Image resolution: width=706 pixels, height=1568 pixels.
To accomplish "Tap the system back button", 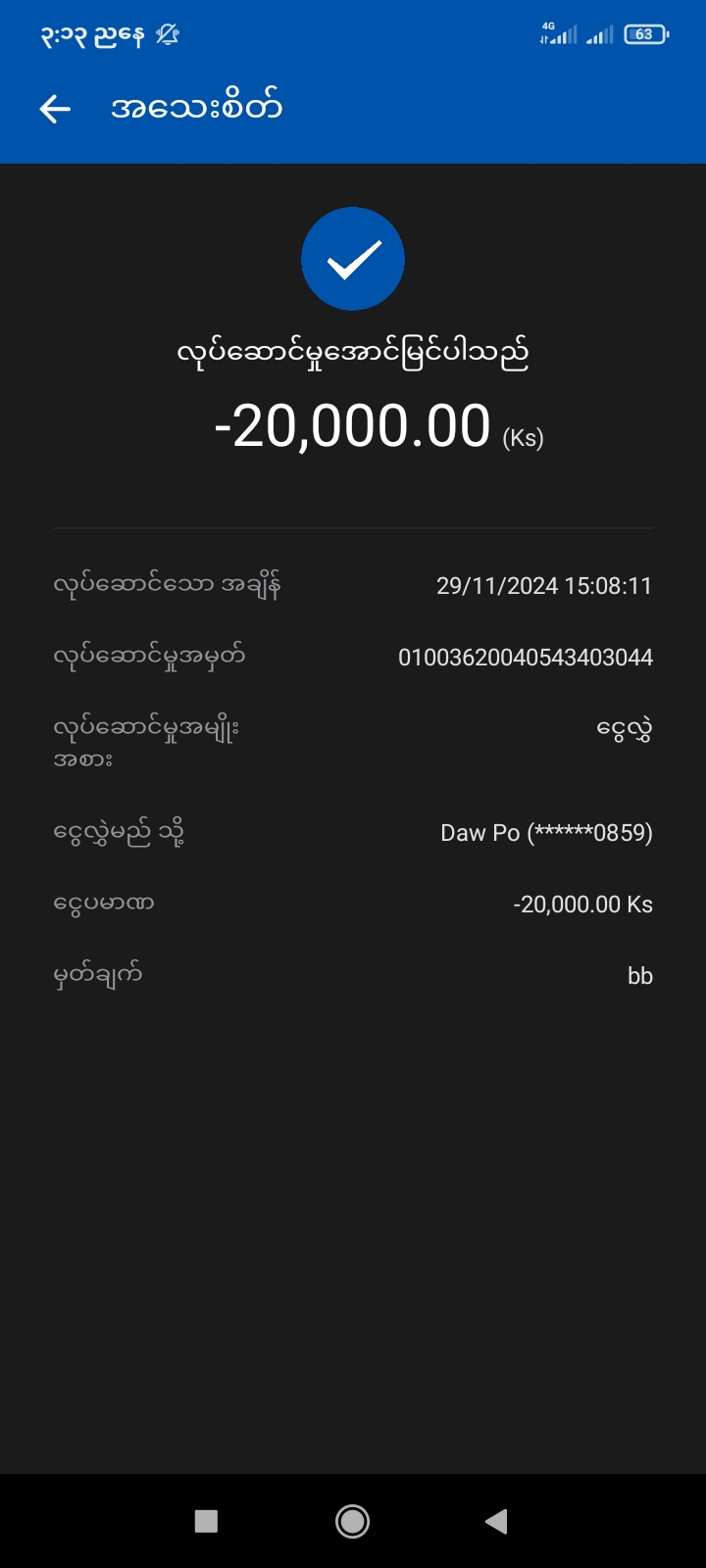I will [496, 1521].
